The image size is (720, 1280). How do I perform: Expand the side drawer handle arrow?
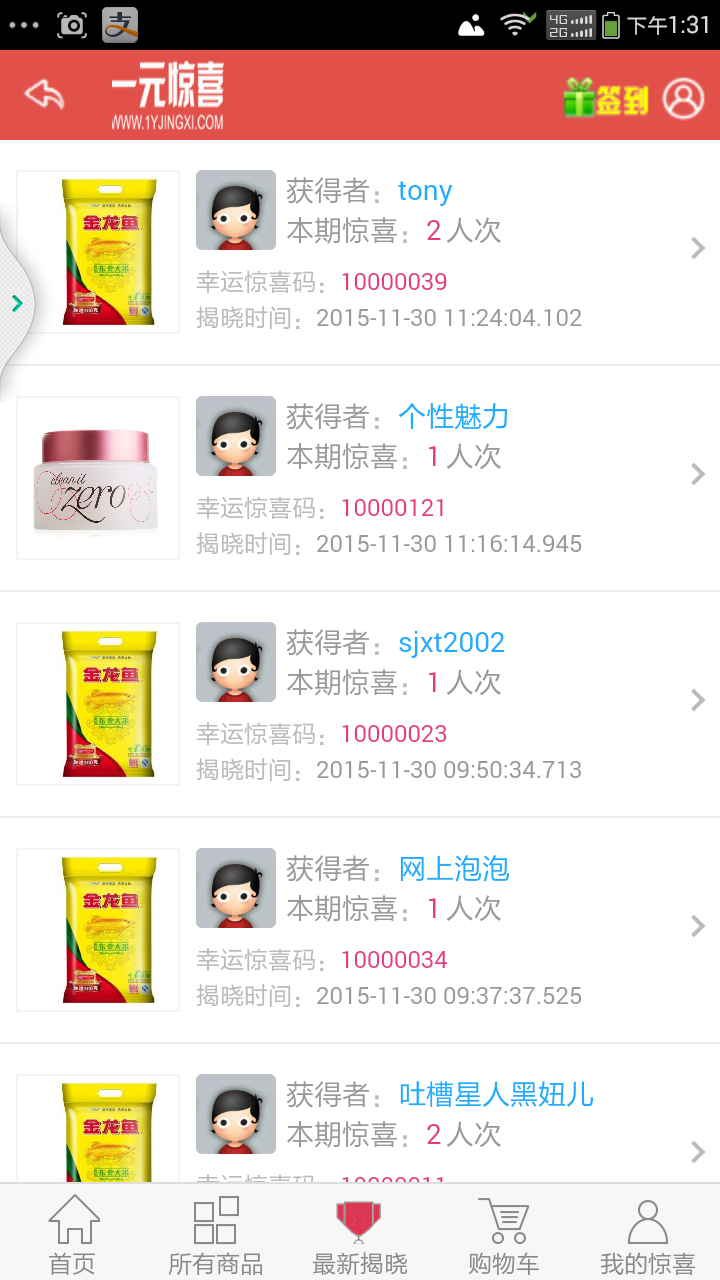coord(16,303)
